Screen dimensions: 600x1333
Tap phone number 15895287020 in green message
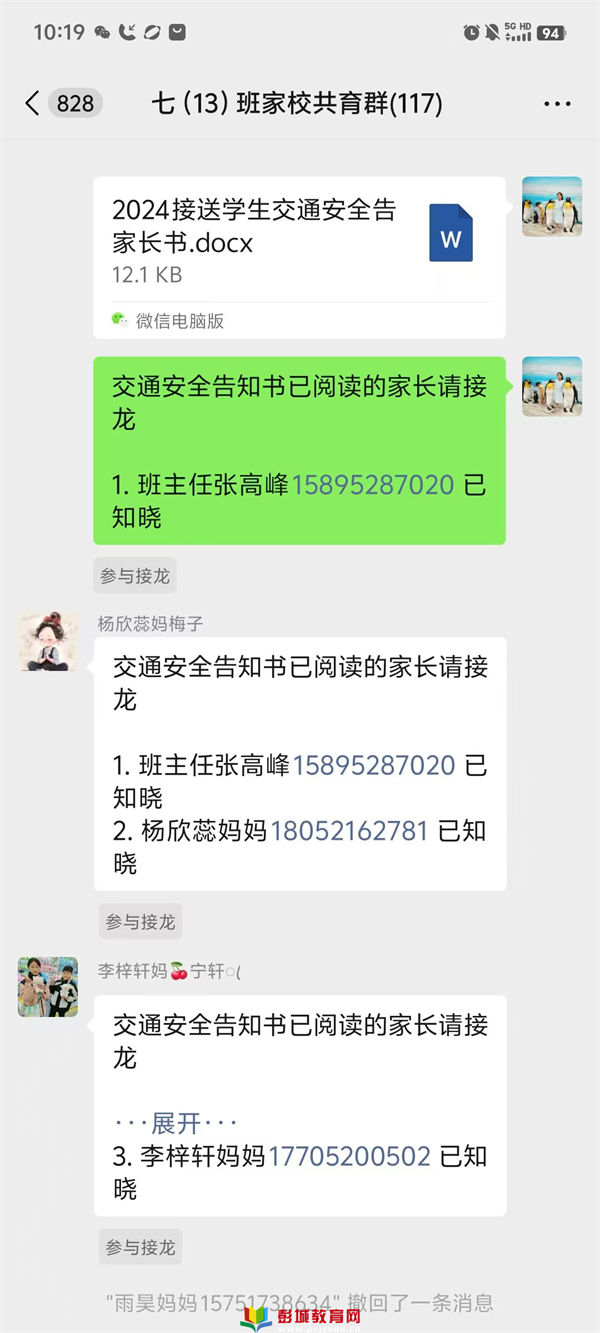point(373,485)
